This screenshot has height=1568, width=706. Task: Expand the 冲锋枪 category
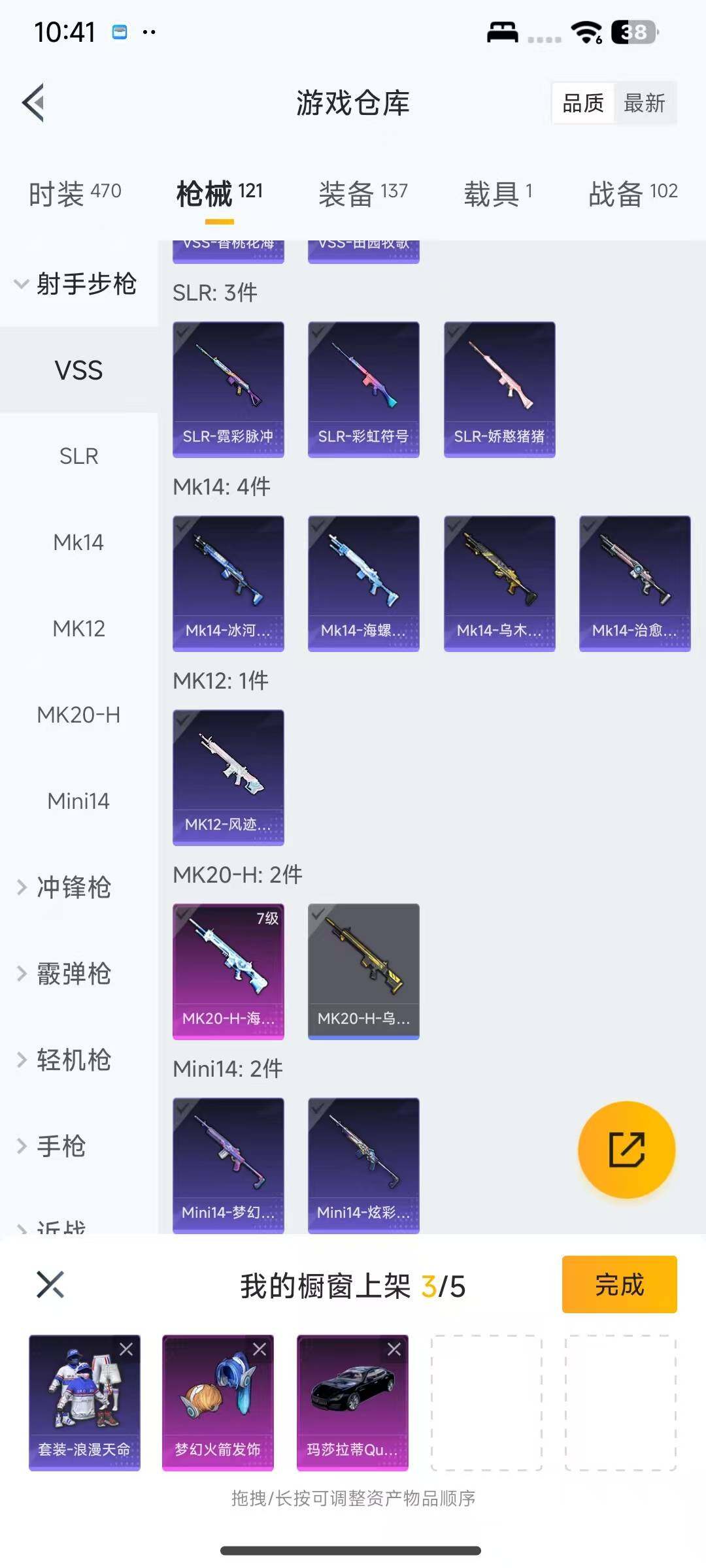pyautogui.click(x=73, y=887)
